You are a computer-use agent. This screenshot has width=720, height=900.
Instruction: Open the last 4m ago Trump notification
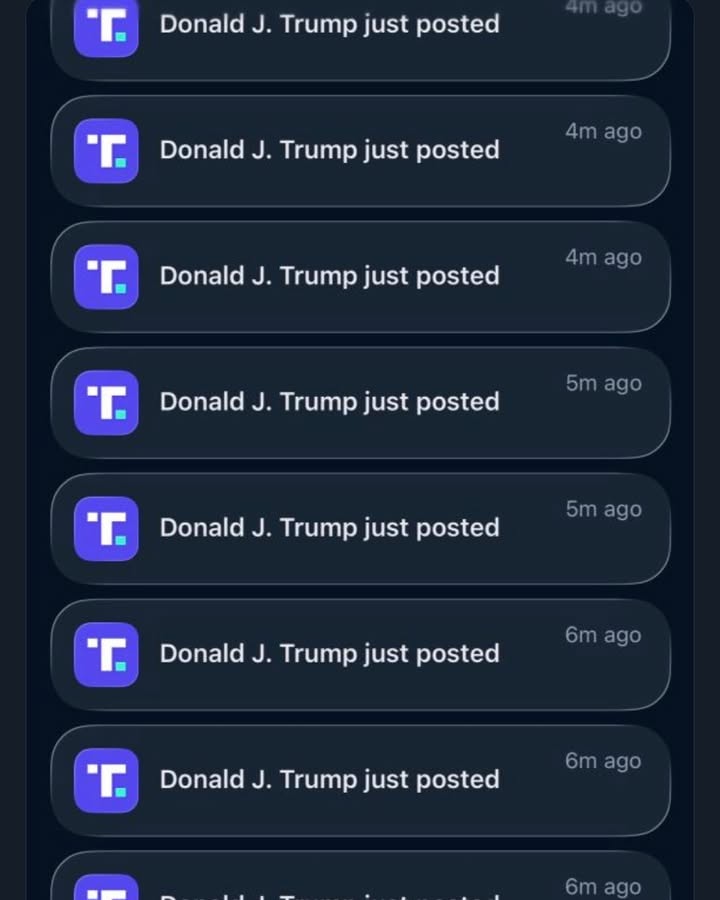tap(360, 276)
